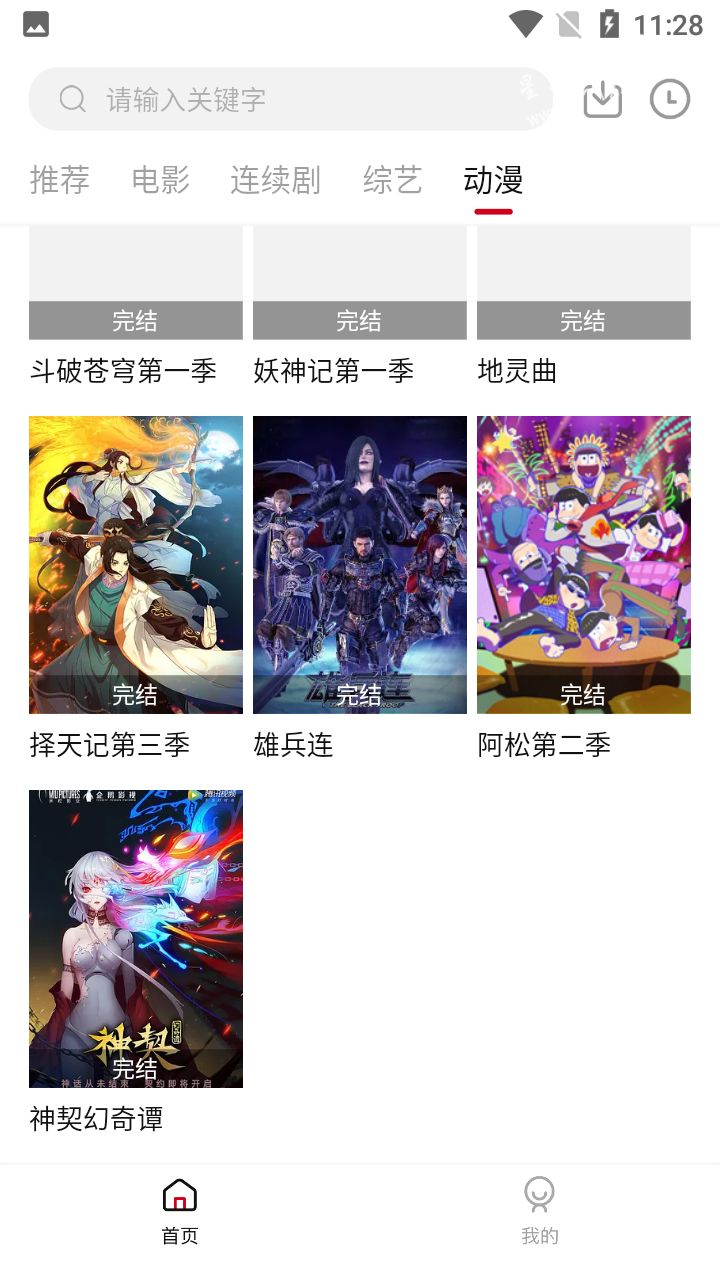This screenshot has height=1280, width=720.
Task: Open the downloads icon
Action: click(x=602, y=99)
